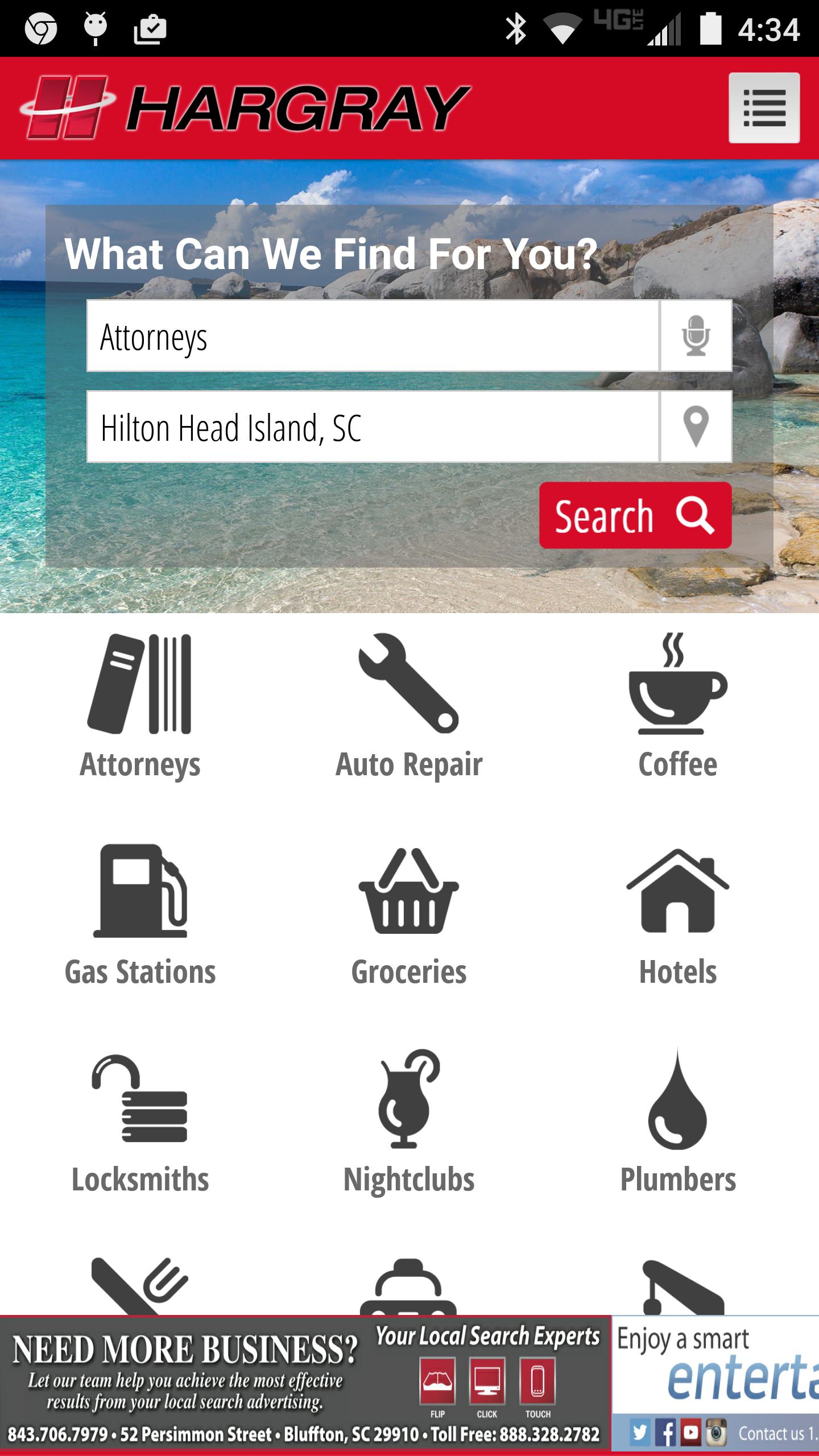
Task: Browse the Coffee category
Action: [x=678, y=706]
